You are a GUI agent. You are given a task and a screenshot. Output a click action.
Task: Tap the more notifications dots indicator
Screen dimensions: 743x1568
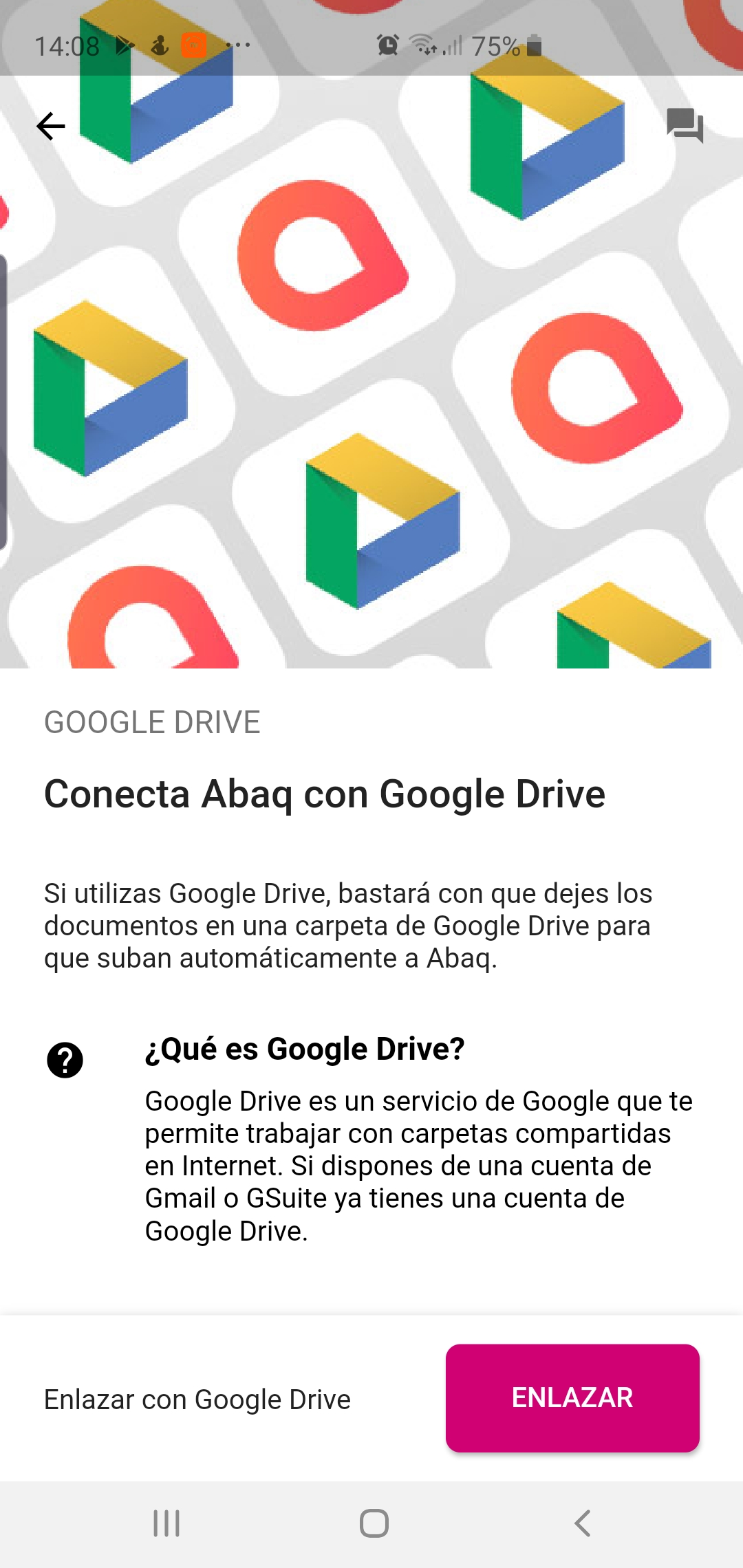(237, 45)
